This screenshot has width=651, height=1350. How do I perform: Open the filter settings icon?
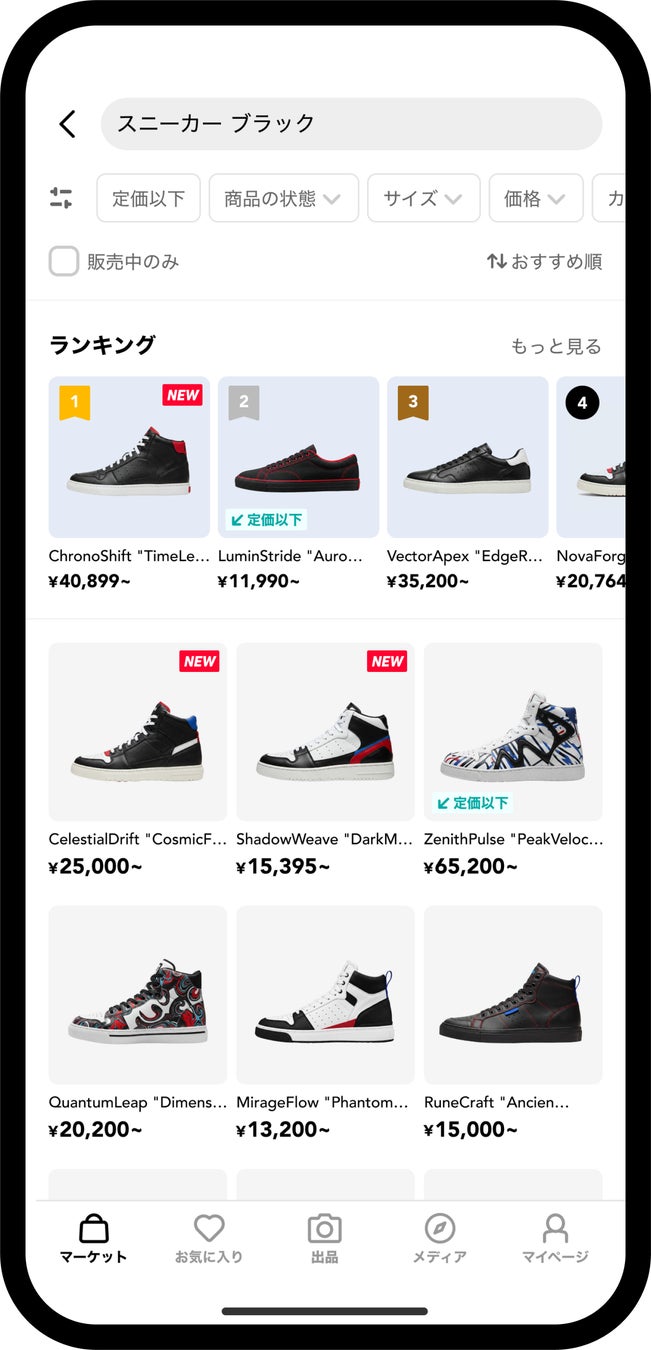tap(61, 198)
